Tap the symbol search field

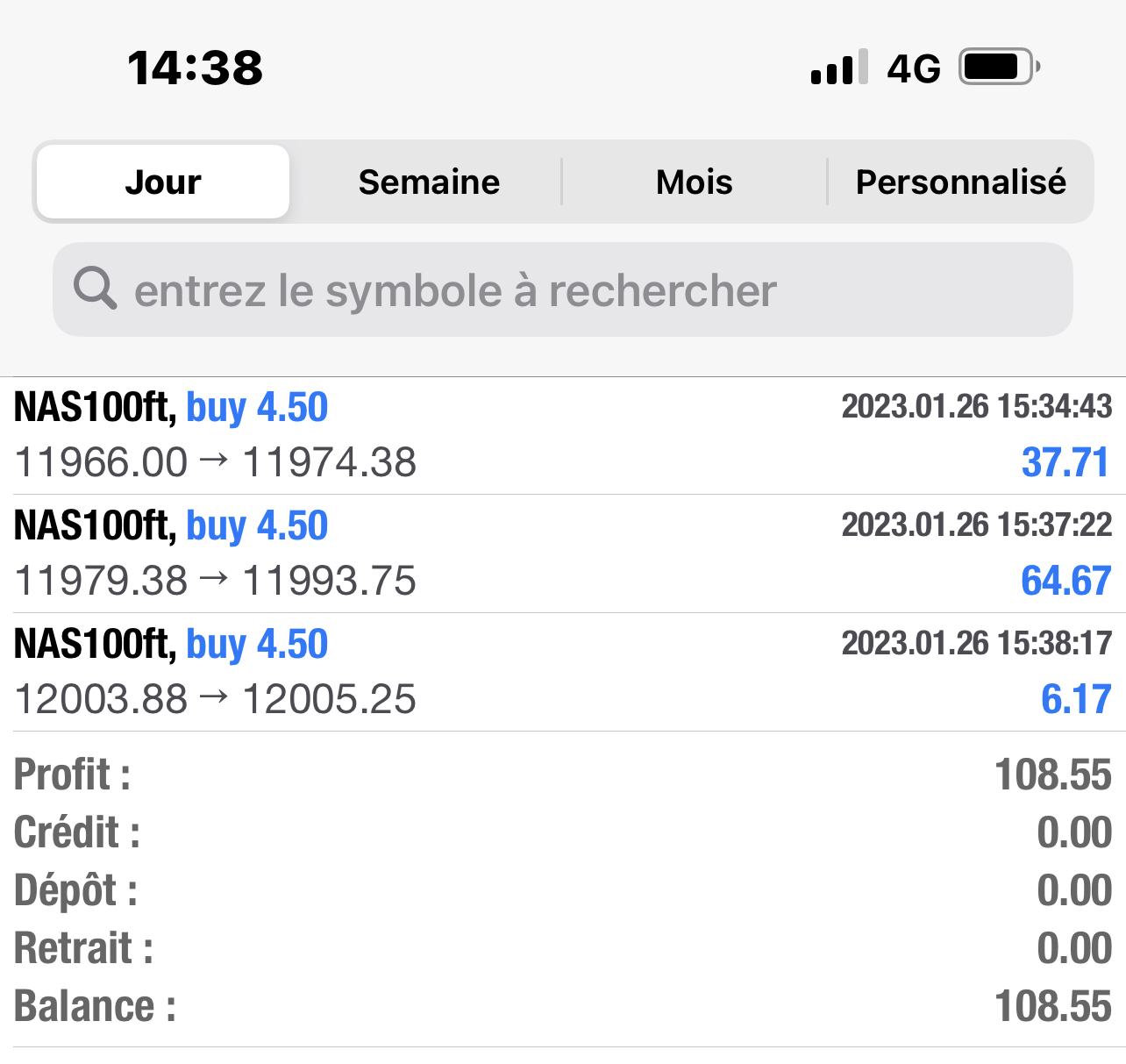(x=561, y=290)
